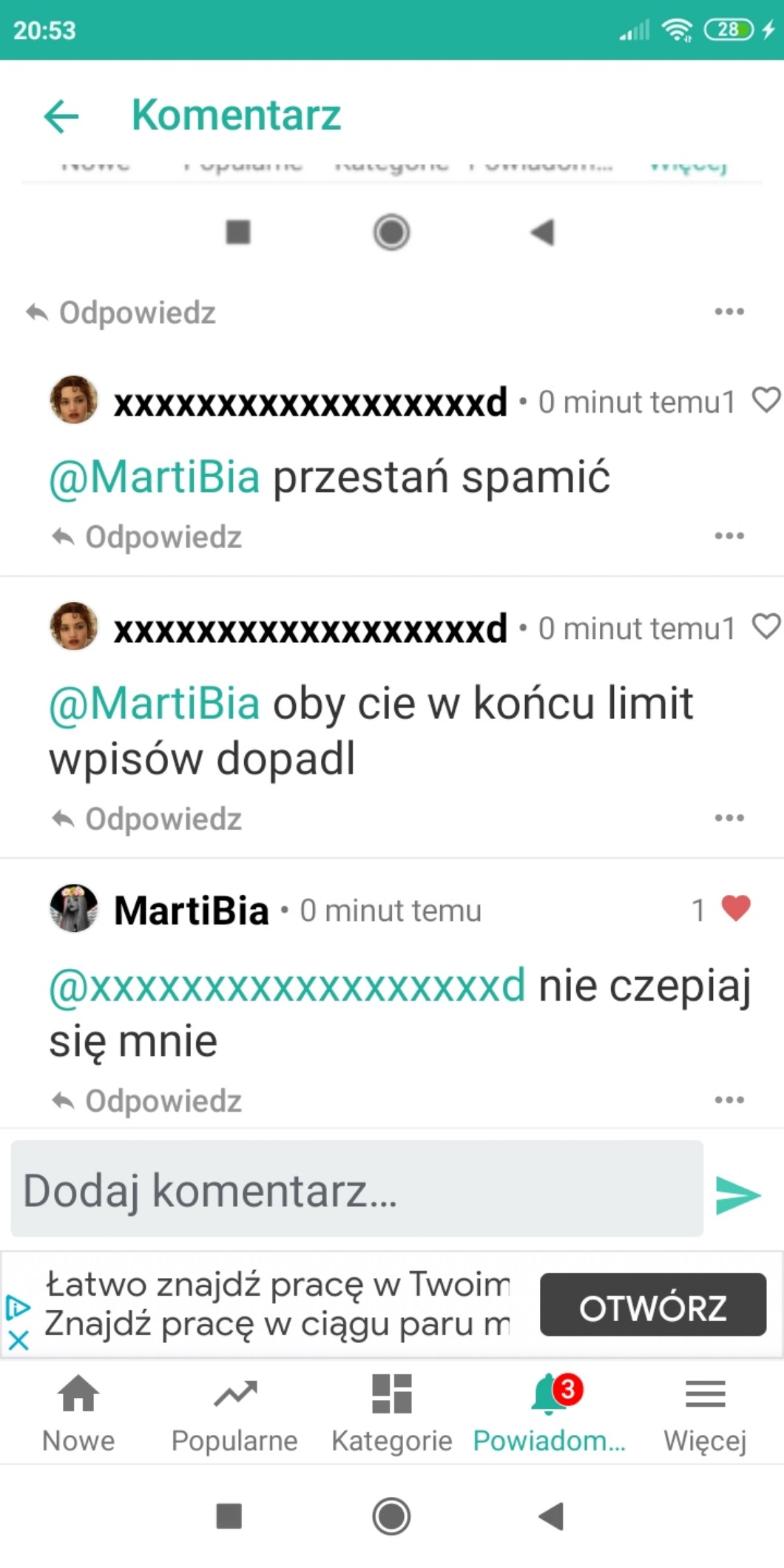Open options for MartiBia's comment
The width and height of the screenshot is (784, 1568).
coord(729,1100)
